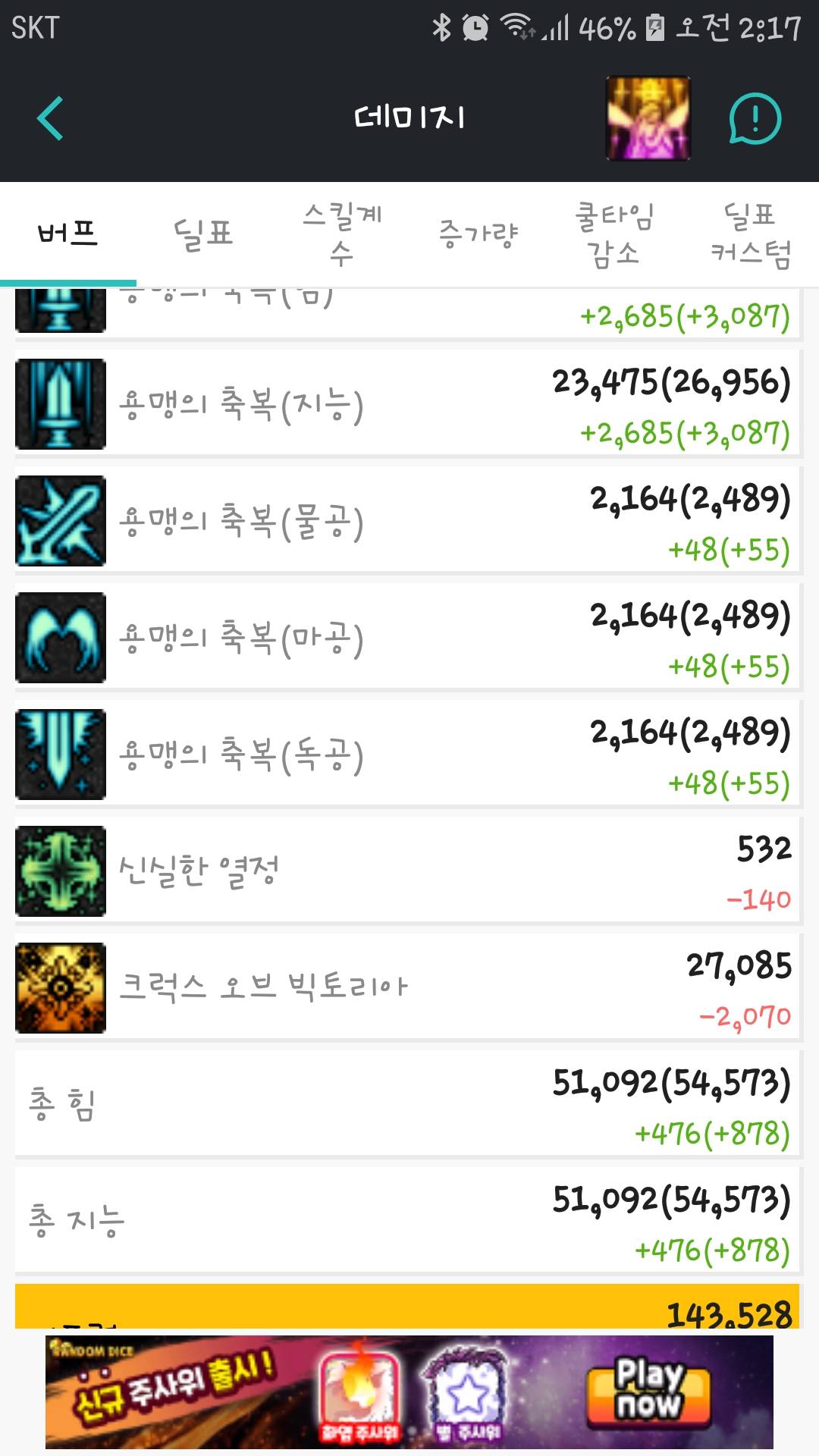Image resolution: width=819 pixels, height=1456 pixels.
Task: Switch to the 스킬계수 tab
Action: 341,234
